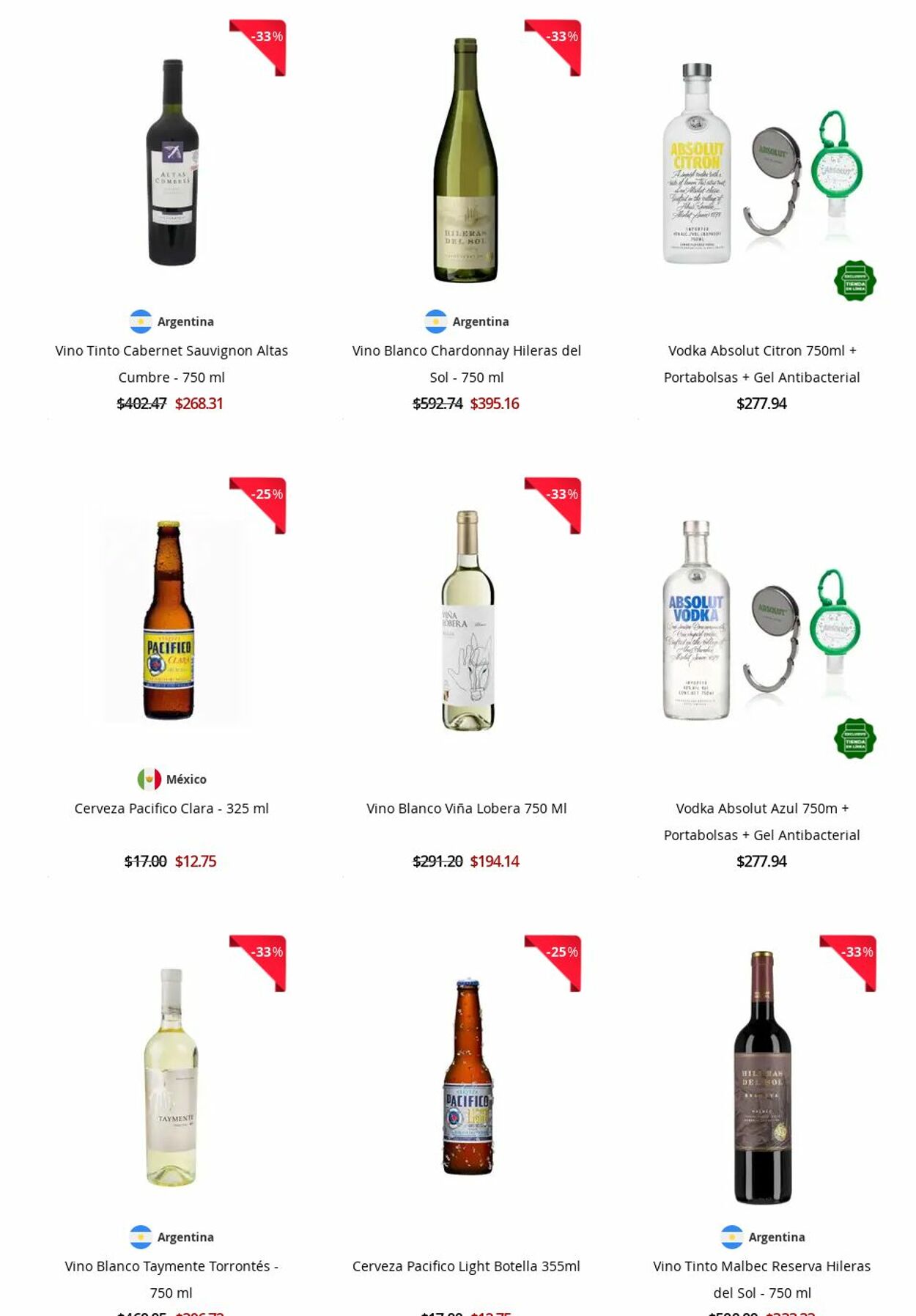Open Cerveza Pacifico Light Botella 355ml

[466, 1266]
